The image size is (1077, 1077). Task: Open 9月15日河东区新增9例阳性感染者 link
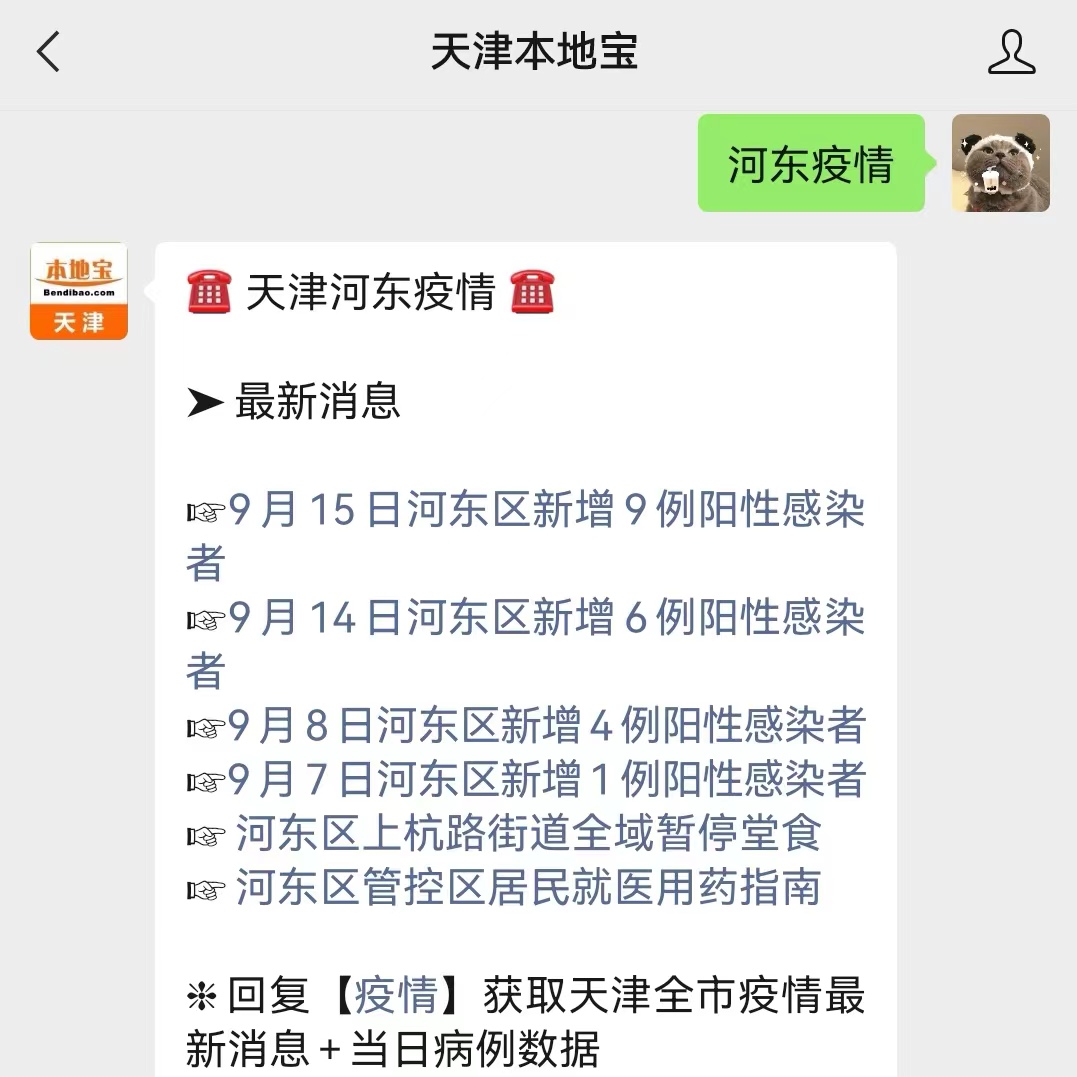coord(545,511)
